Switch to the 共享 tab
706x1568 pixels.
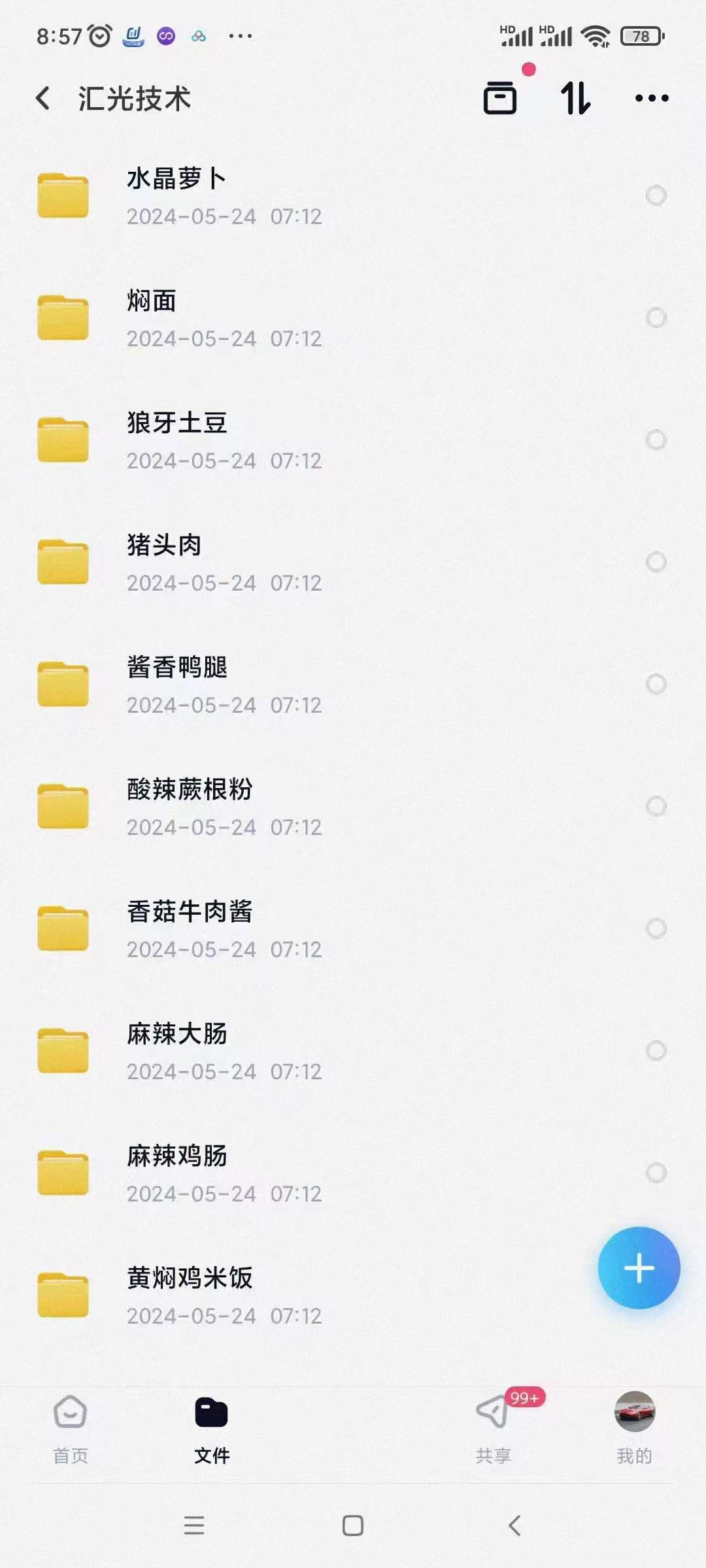(494, 1428)
